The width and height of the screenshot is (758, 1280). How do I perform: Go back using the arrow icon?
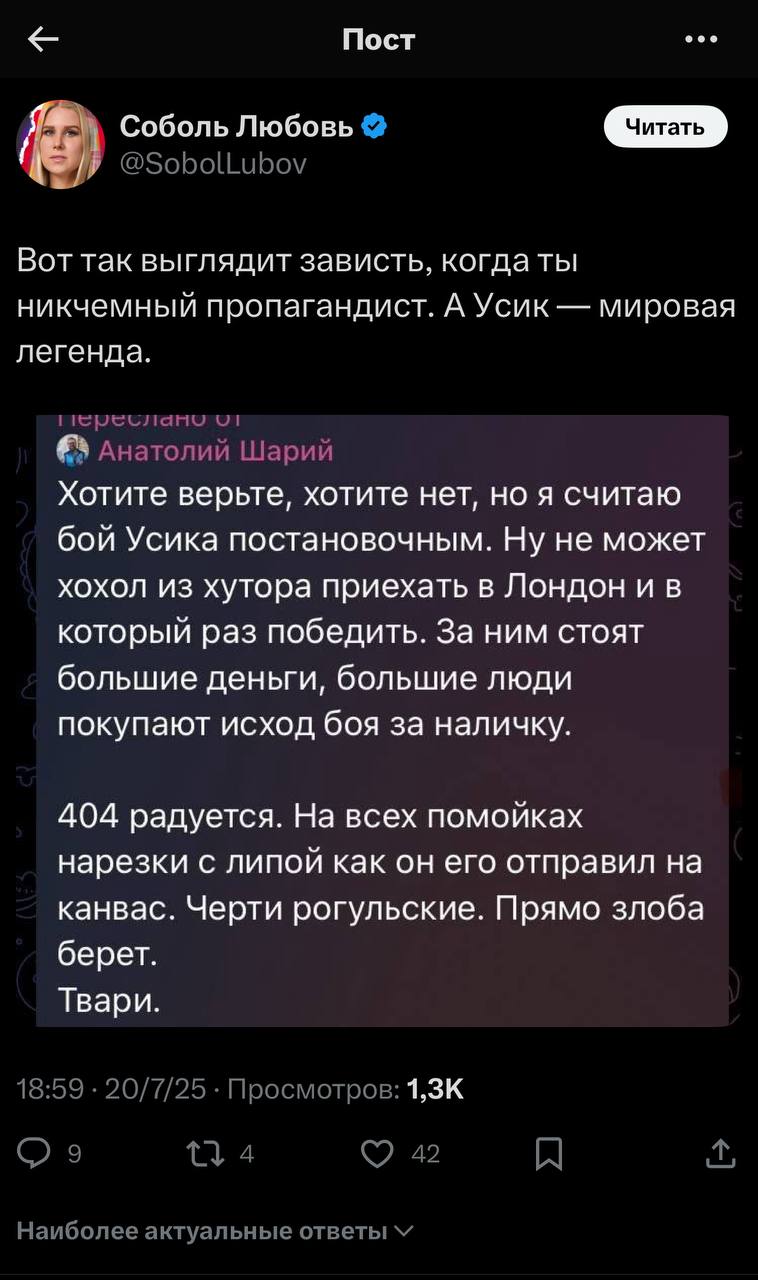click(43, 40)
